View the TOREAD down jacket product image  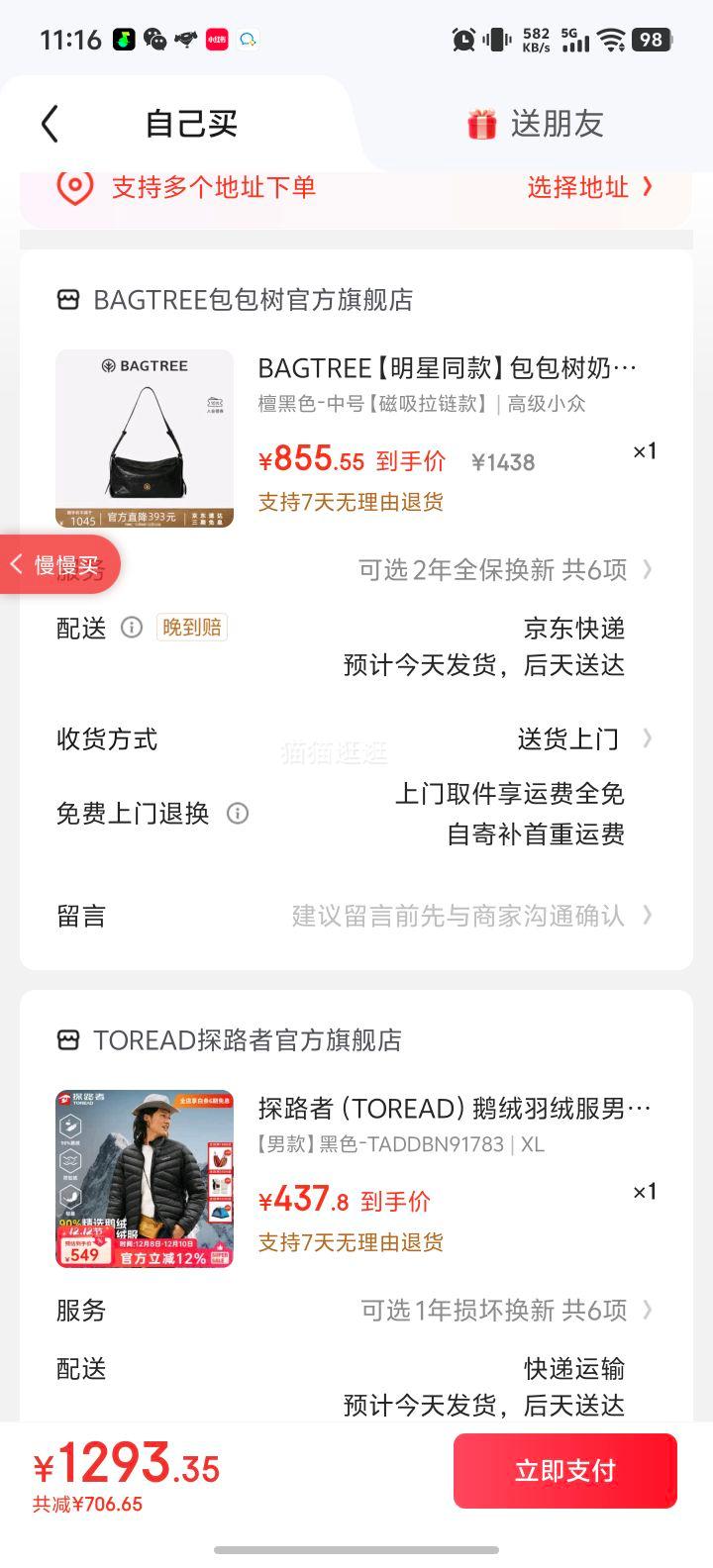click(x=145, y=1179)
